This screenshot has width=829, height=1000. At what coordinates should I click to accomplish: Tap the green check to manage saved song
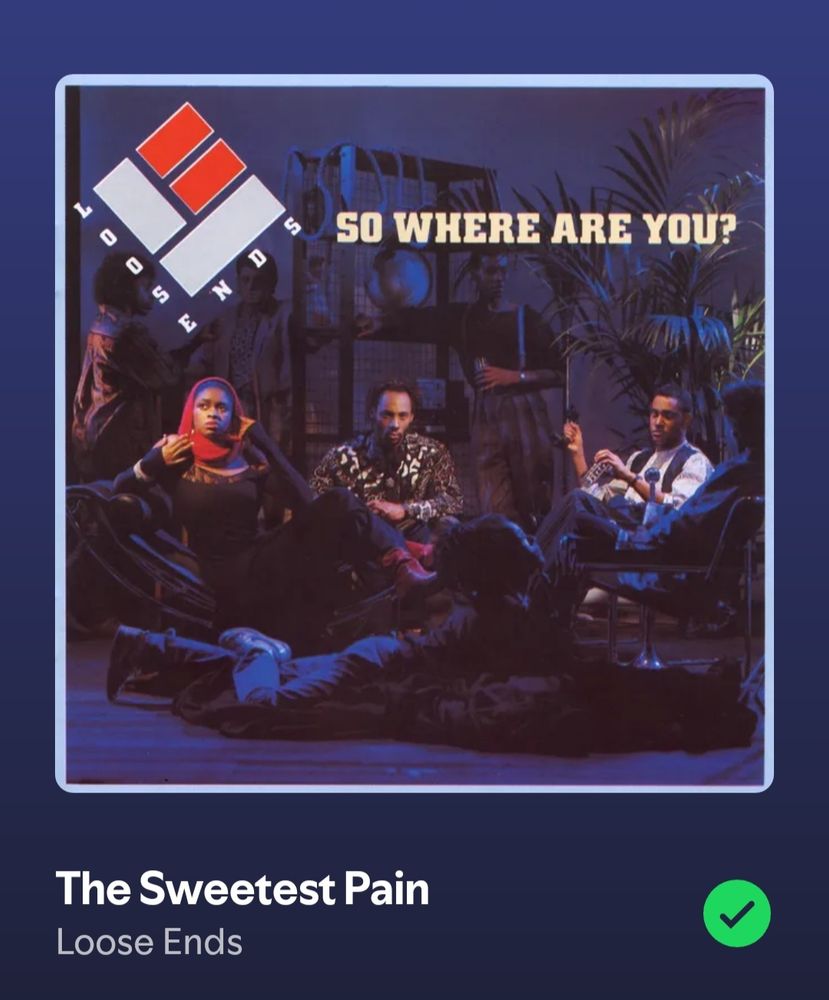pyautogui.click(x=736, y=912)
